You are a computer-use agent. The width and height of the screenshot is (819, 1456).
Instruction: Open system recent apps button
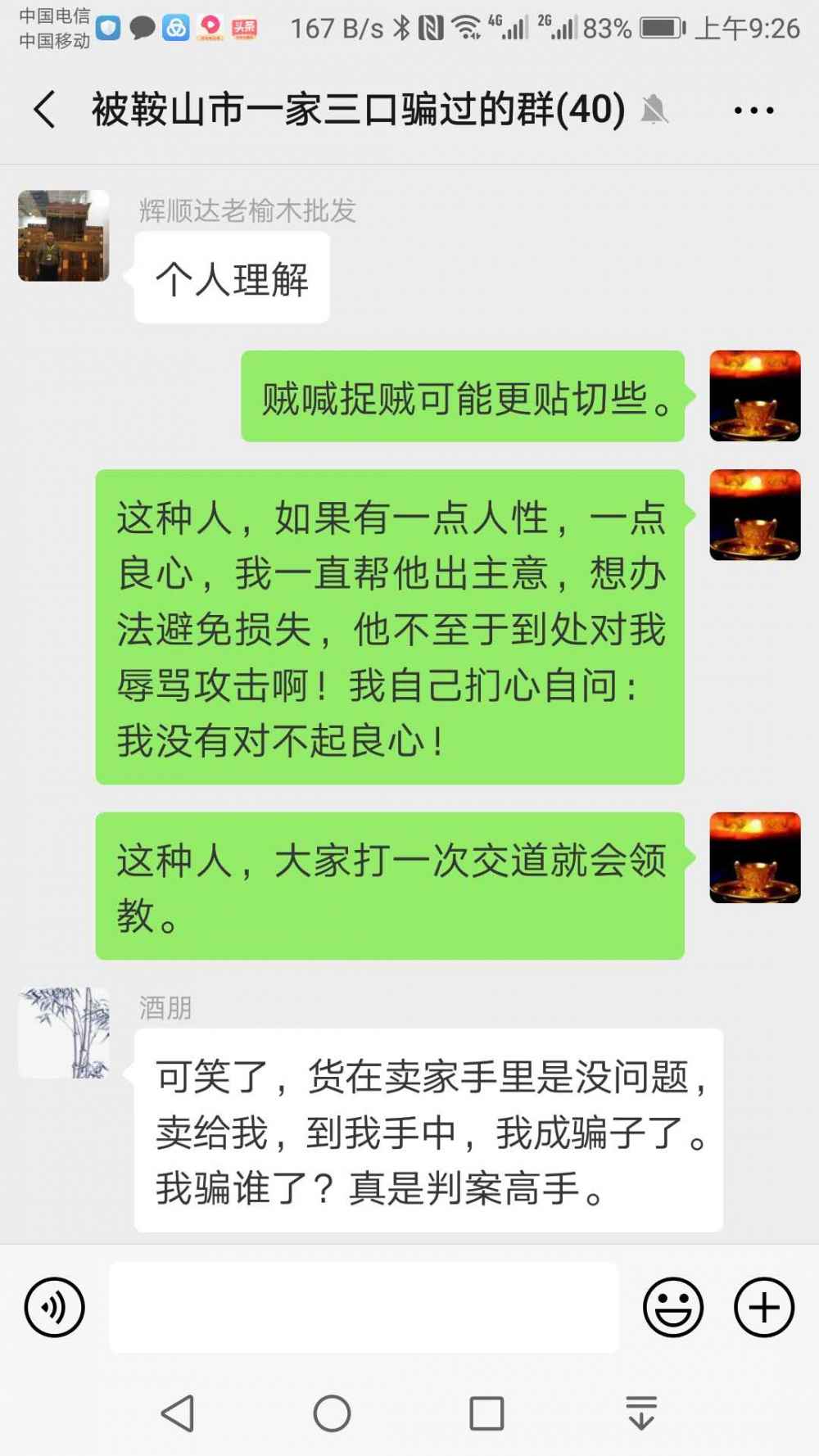coord(486,1413)
